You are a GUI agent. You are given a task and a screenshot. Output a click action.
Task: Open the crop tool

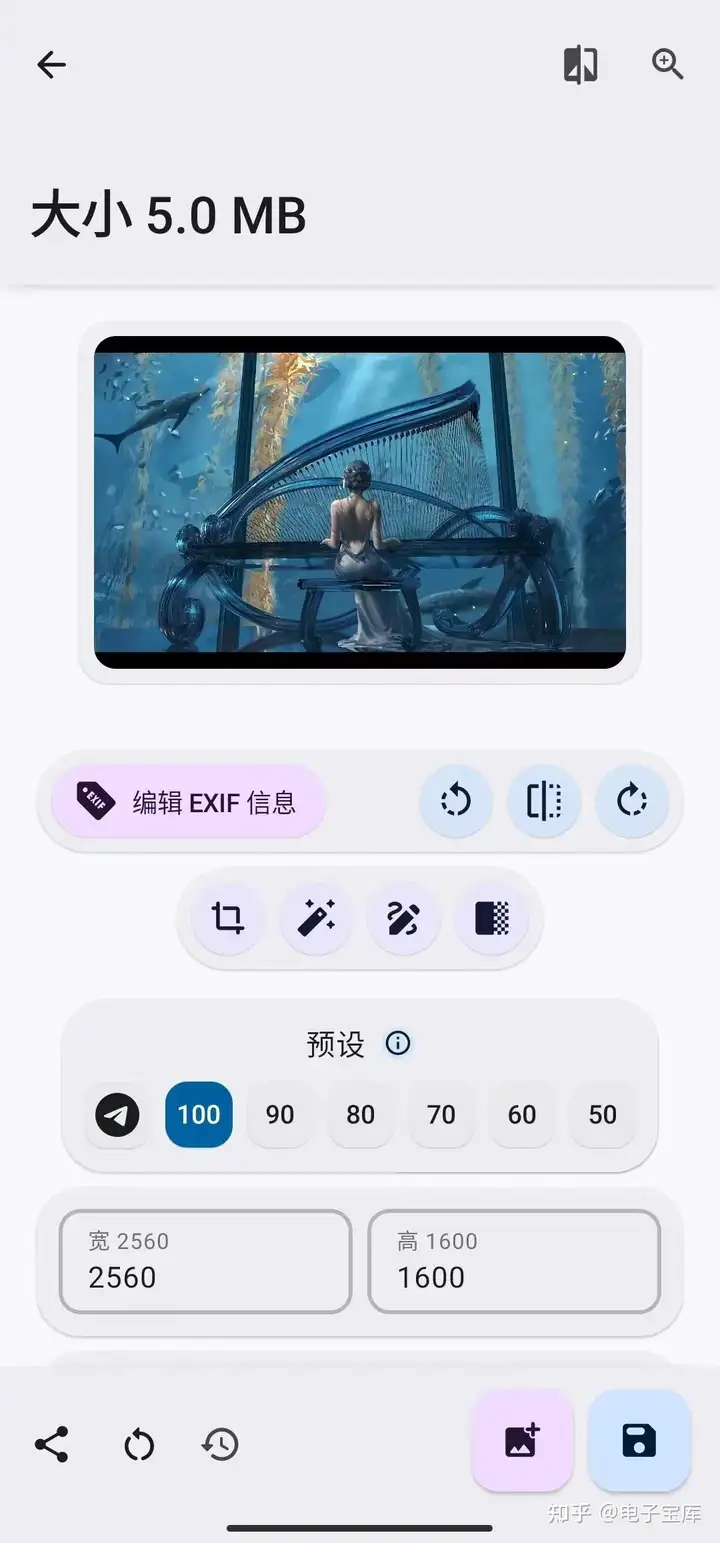point(228,918)
